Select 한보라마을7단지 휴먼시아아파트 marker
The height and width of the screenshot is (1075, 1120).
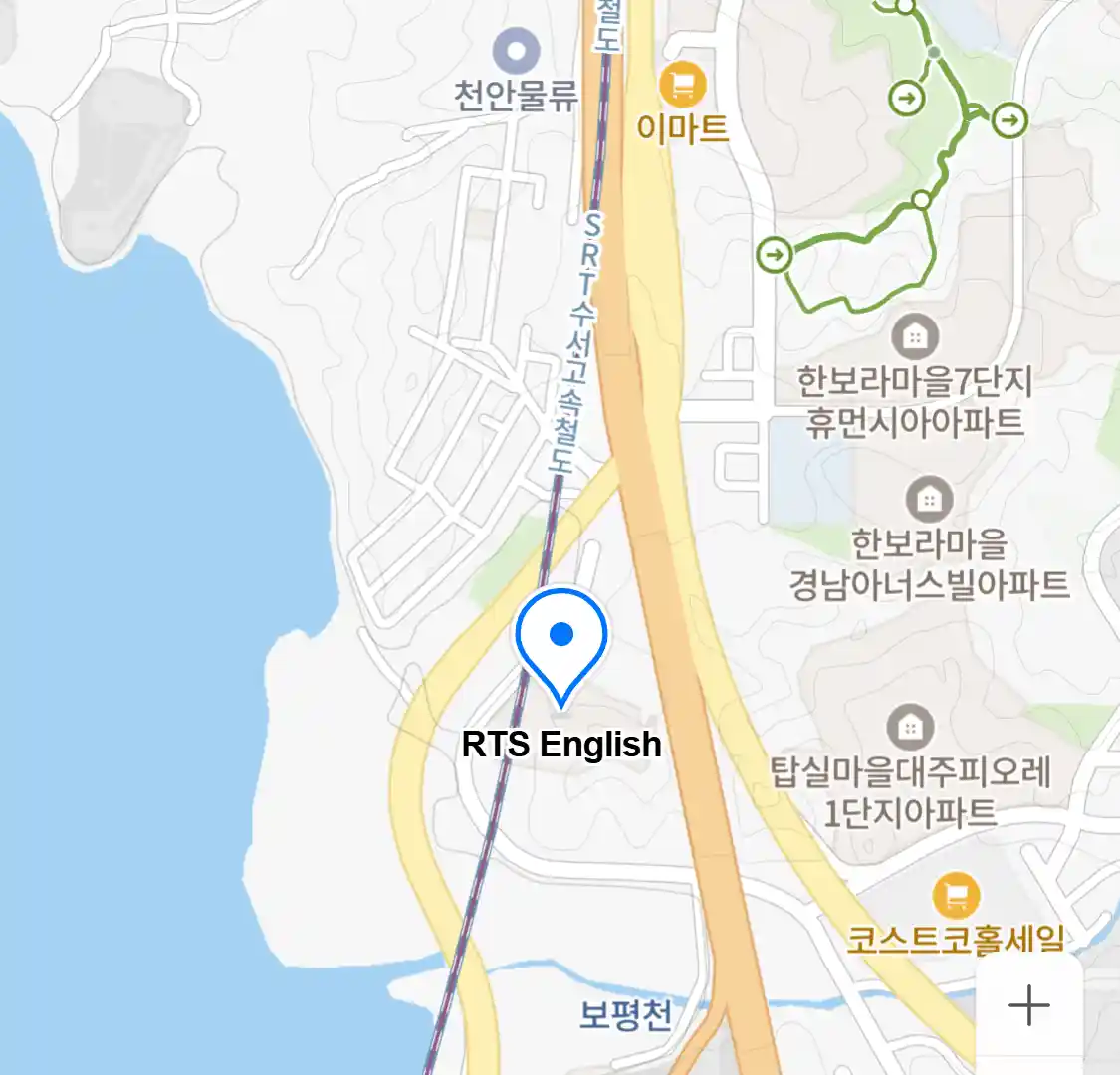(x=914, y=338)
